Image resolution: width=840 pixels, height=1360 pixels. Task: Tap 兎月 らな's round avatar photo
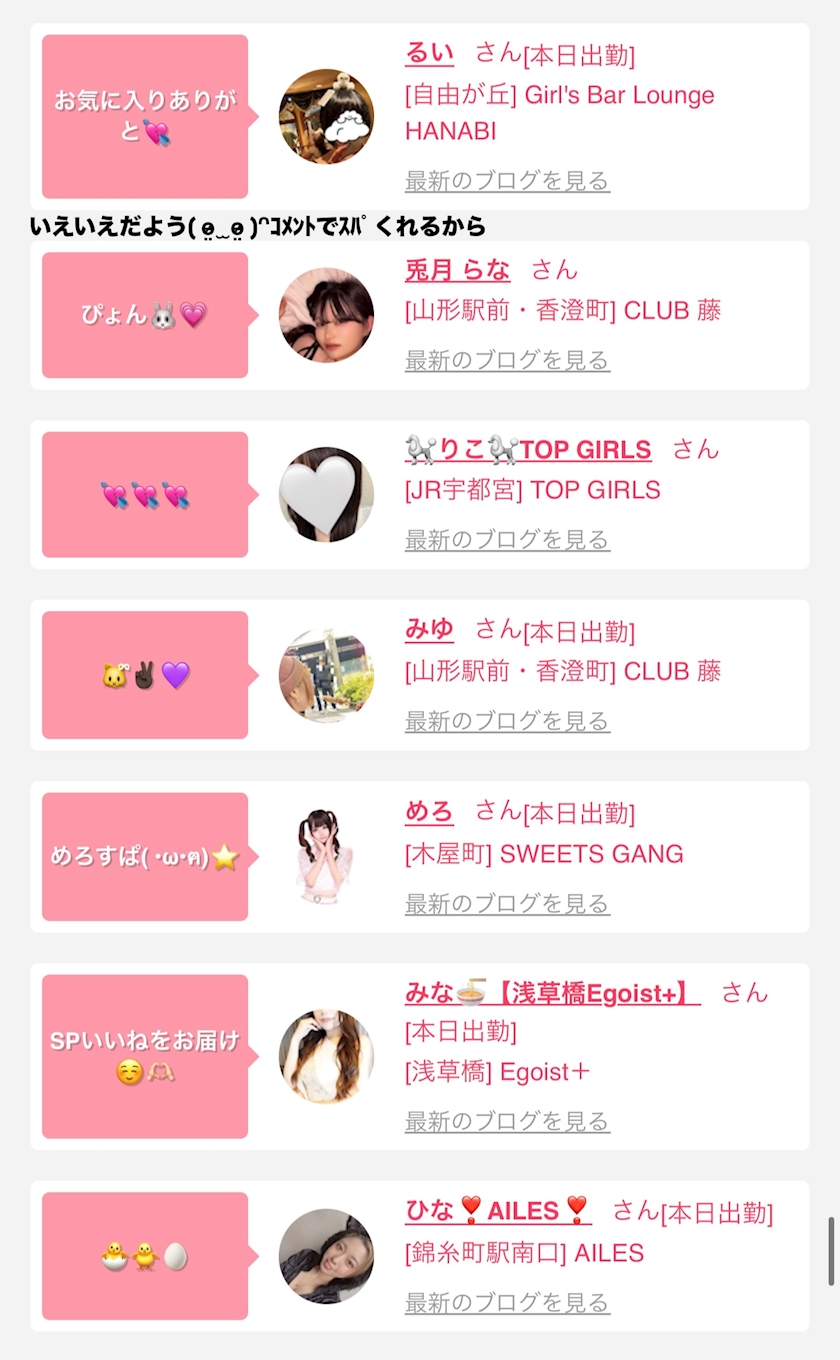pyautogui.click(x=326, y=315)
